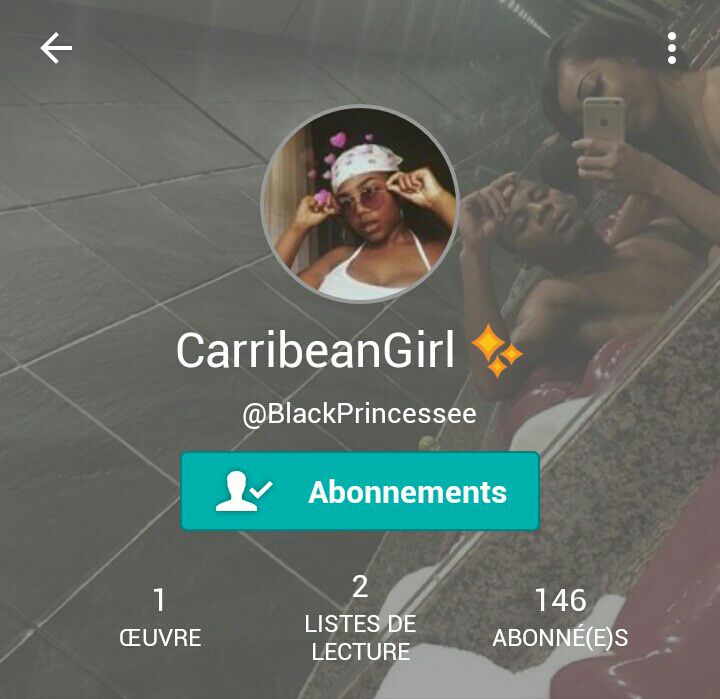Go back using the arrow icon

pos(56,48)
